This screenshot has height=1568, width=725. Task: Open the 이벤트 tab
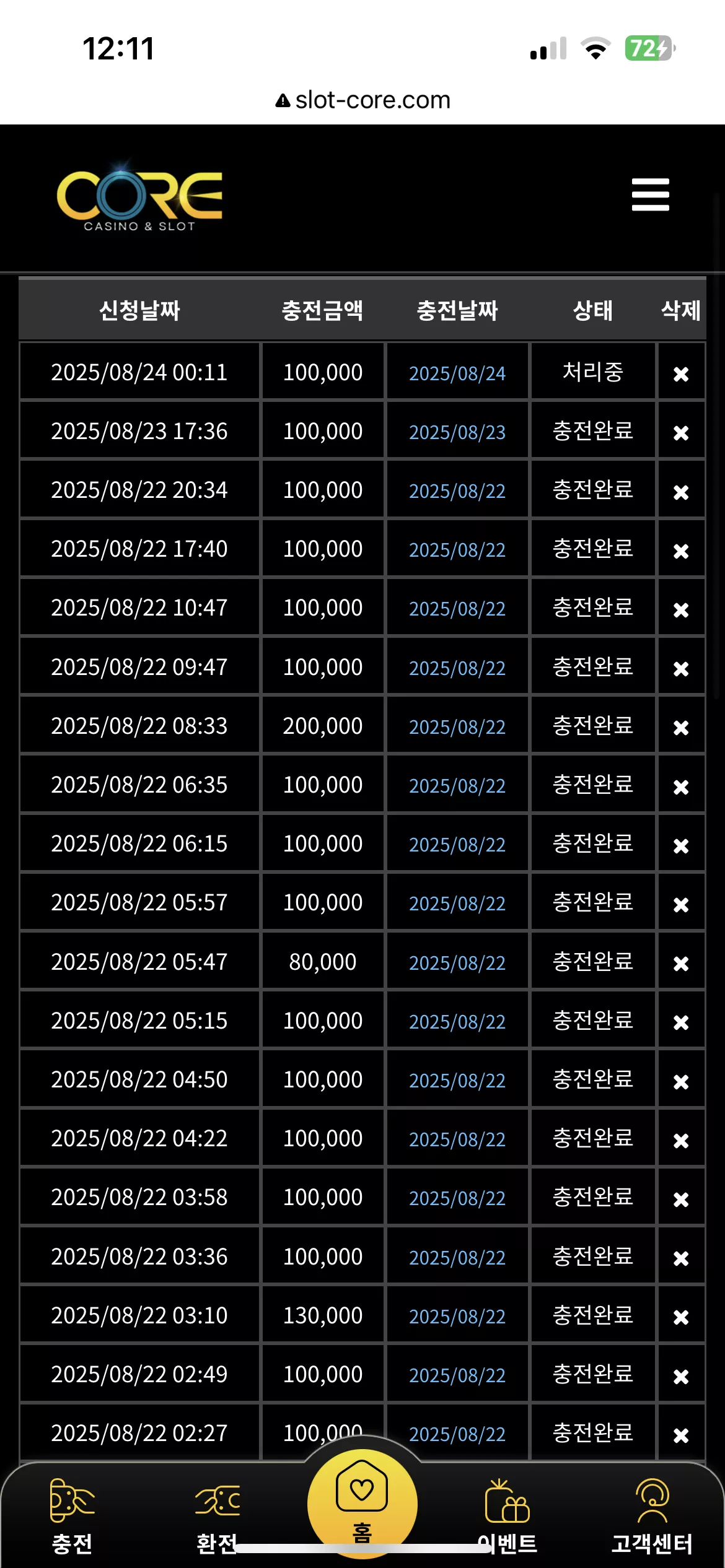pyautogui.click(x=507, y=1516)
